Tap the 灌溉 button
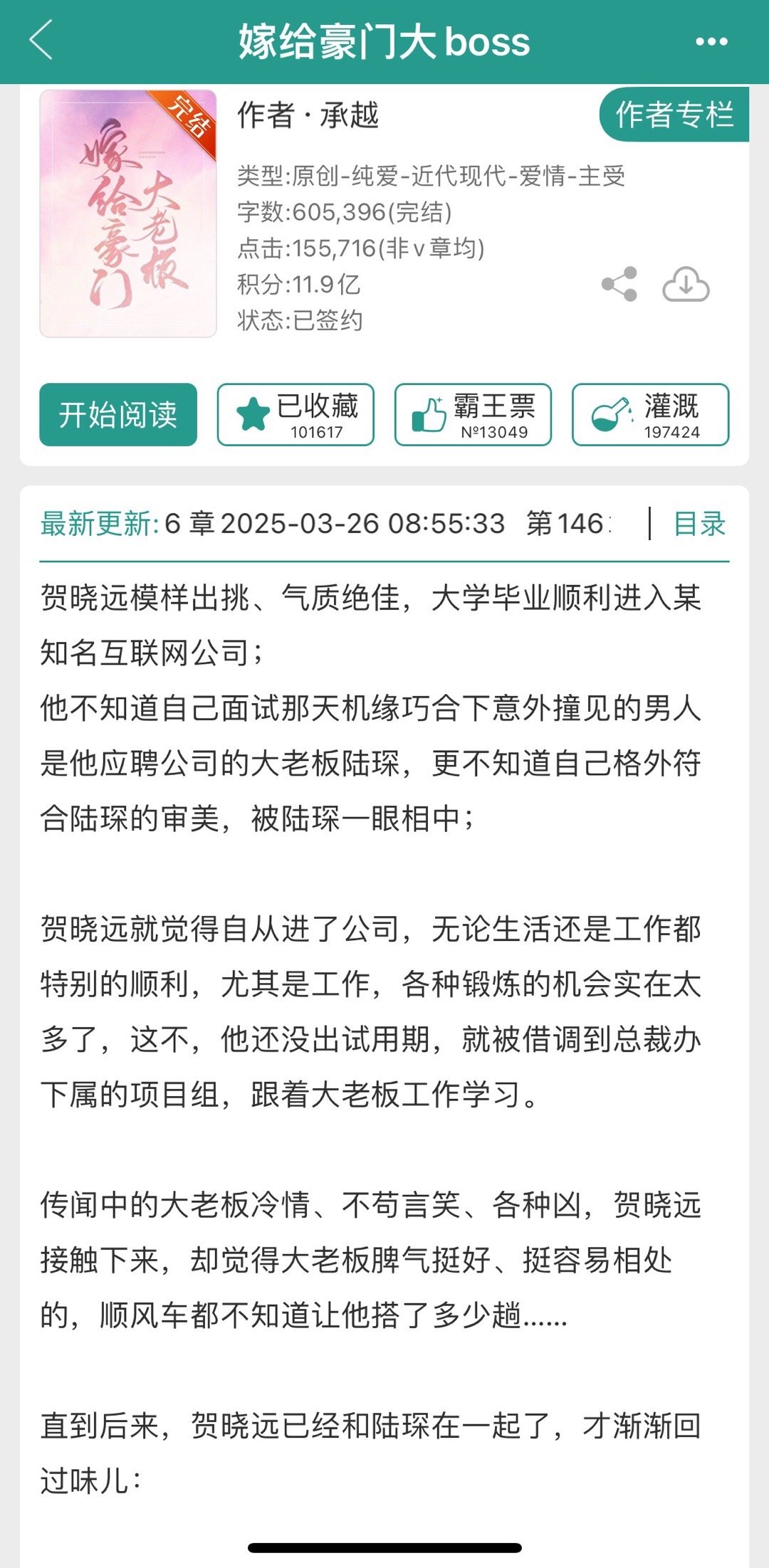 click(x=650, y=415)
